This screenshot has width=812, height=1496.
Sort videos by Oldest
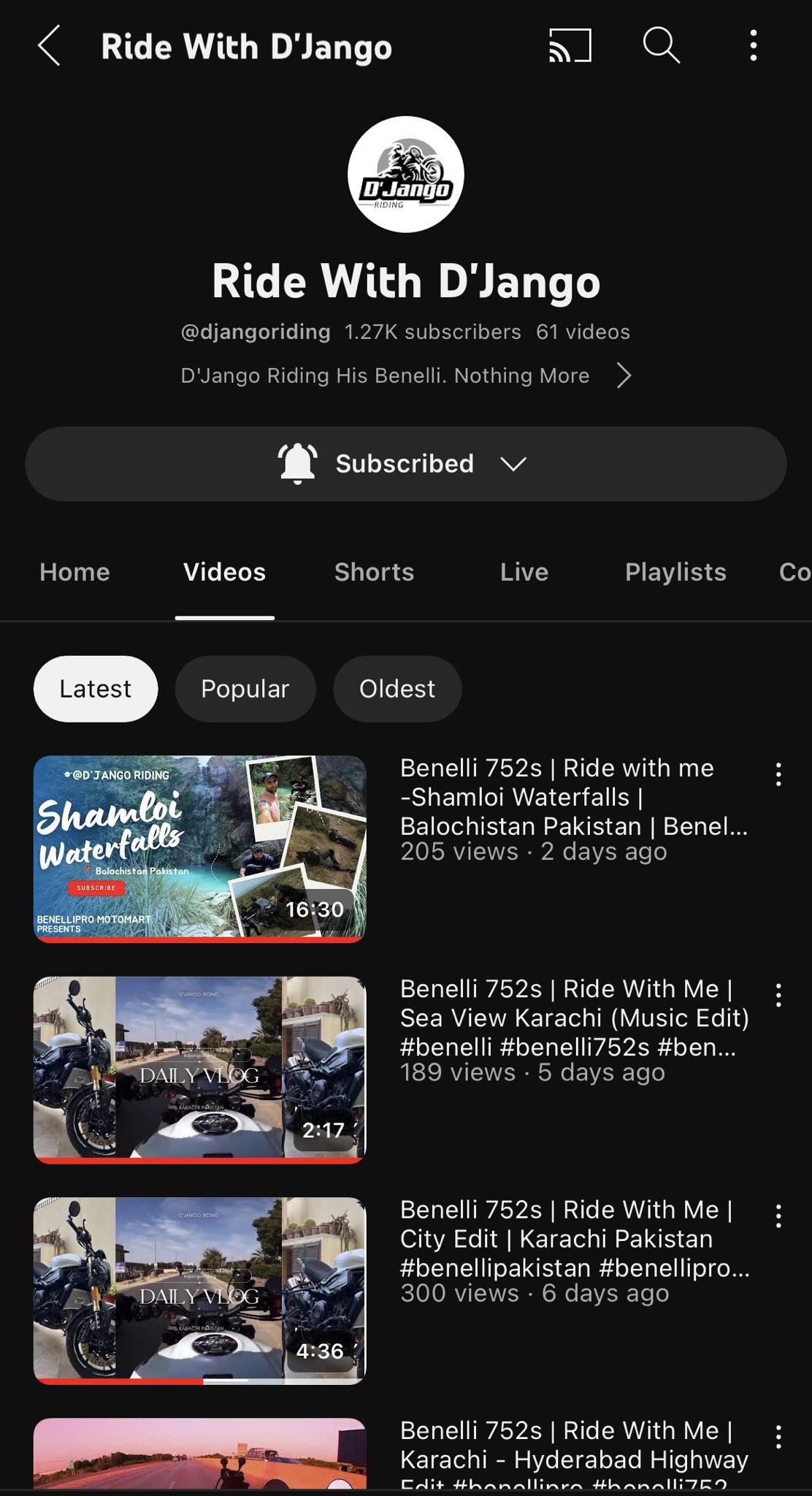[397, 689]
